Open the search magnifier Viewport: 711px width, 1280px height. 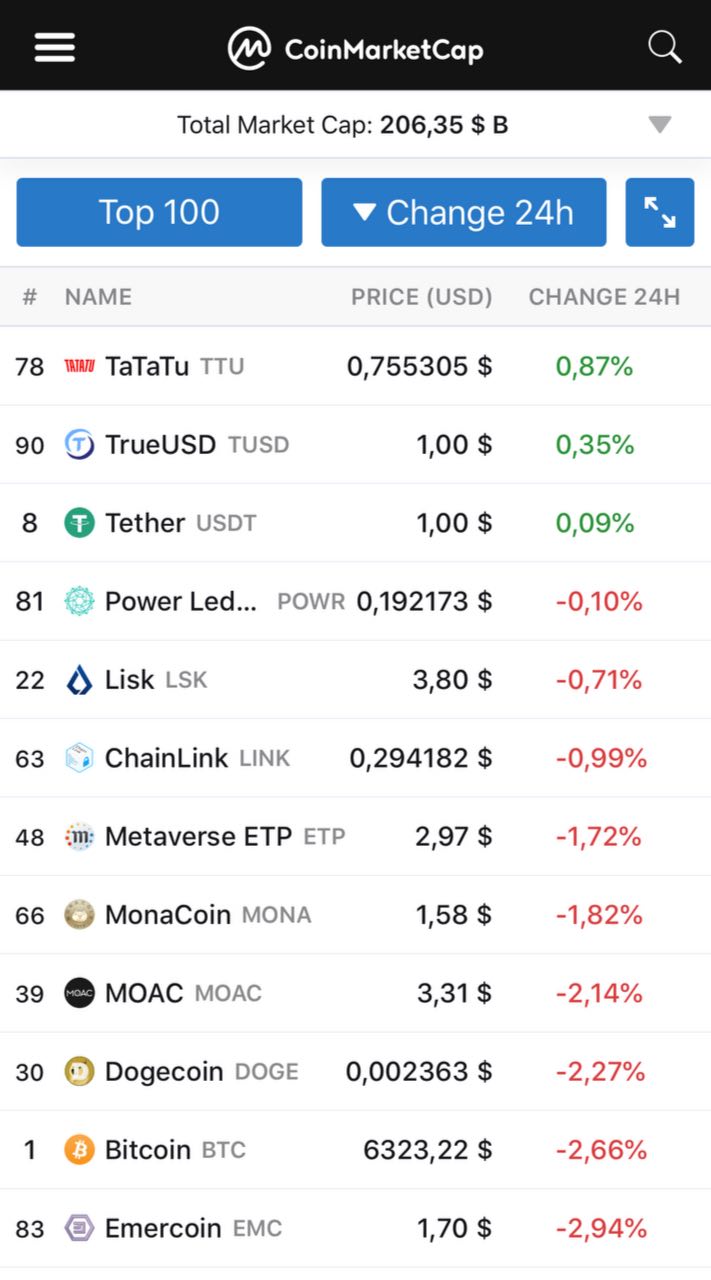point(664,47)
